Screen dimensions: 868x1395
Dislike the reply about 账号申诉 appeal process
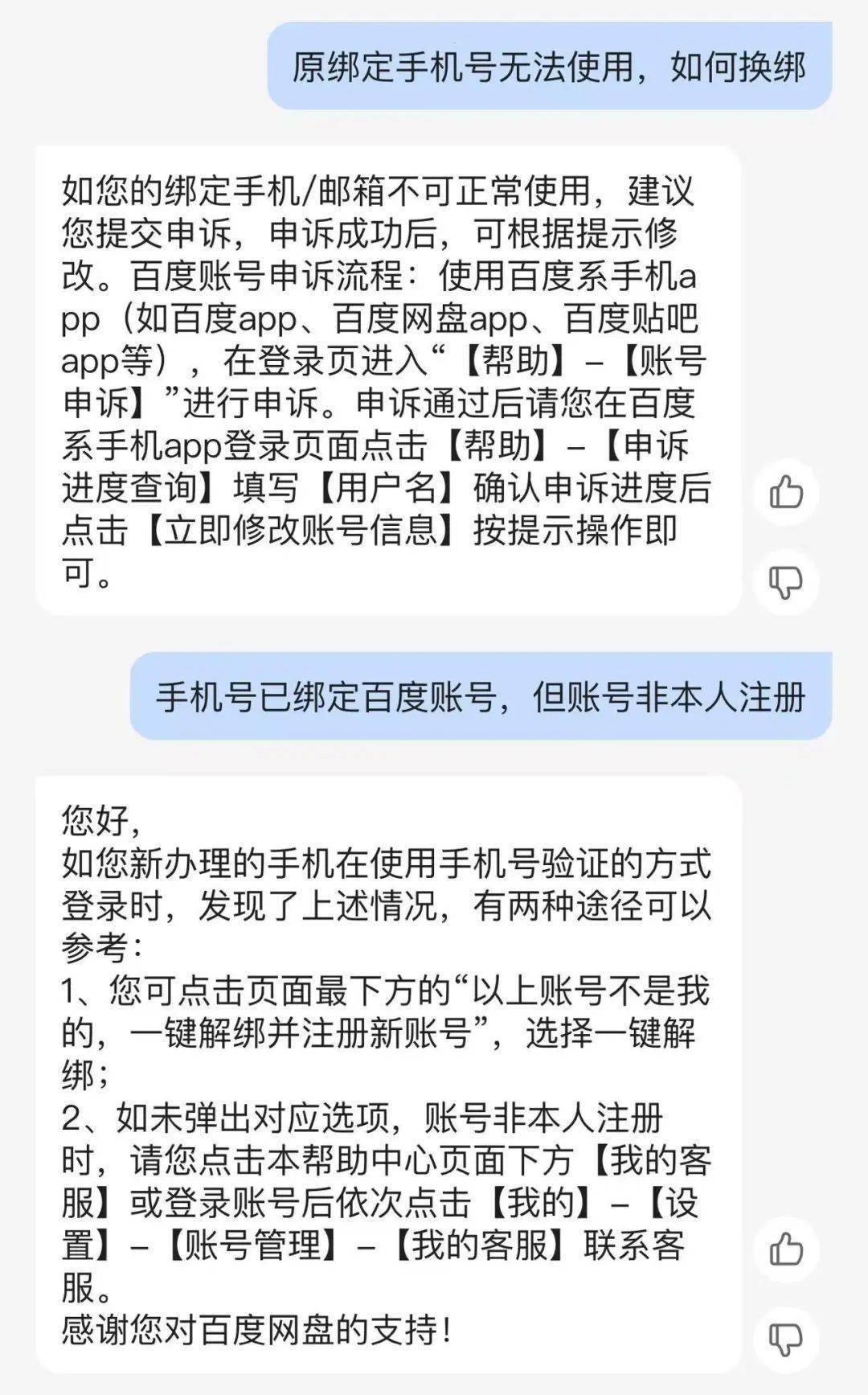(786, 581)
